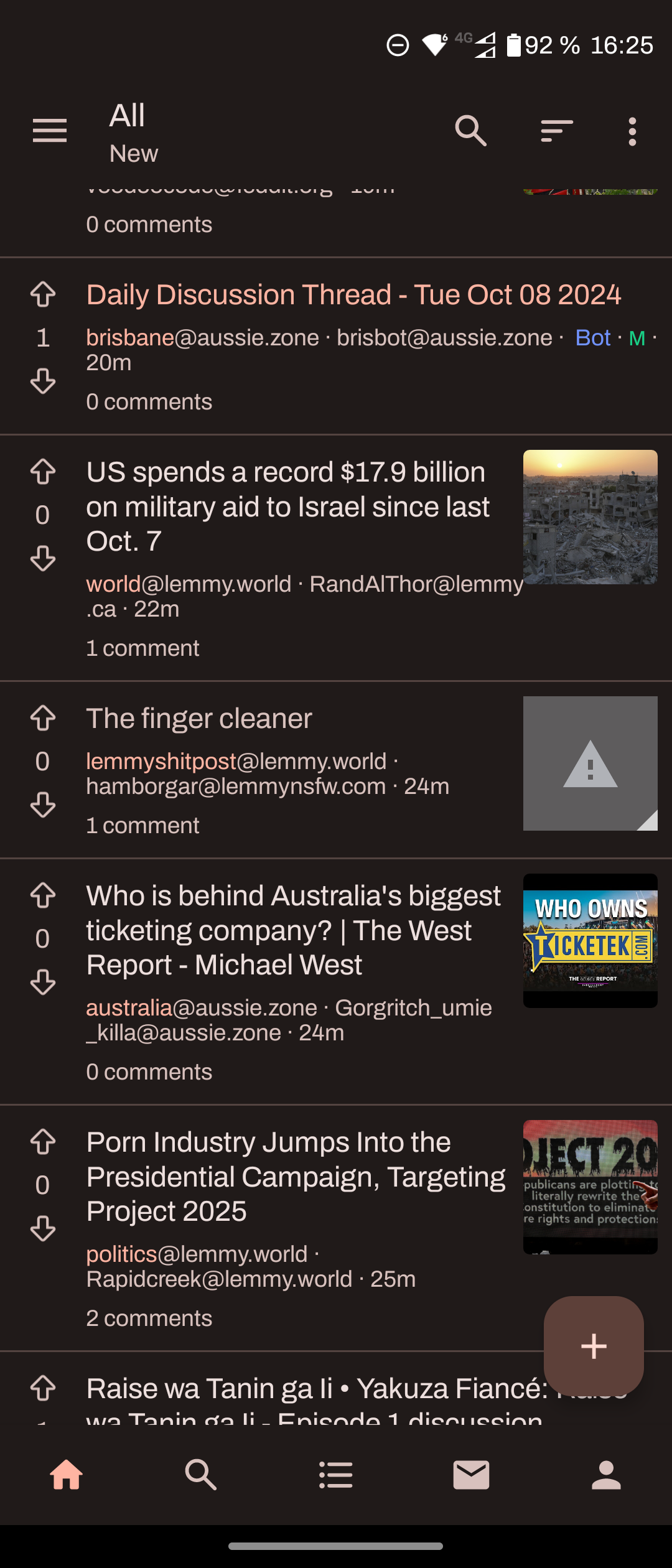This screenshot has width=672, height=1568.
Task: Create a new post with plus button
Action: [594, 1346]
